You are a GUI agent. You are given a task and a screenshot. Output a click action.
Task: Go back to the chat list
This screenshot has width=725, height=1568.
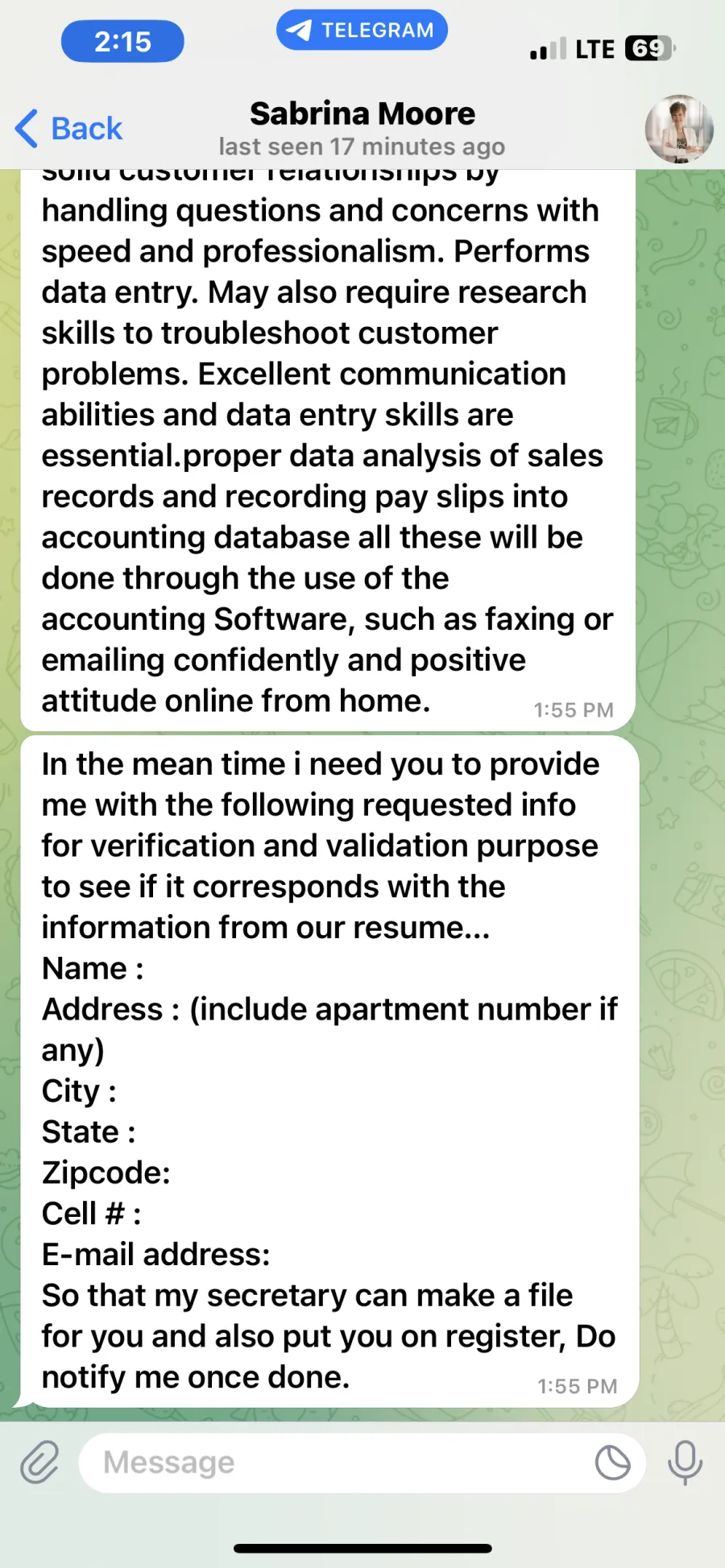[68, 129]
